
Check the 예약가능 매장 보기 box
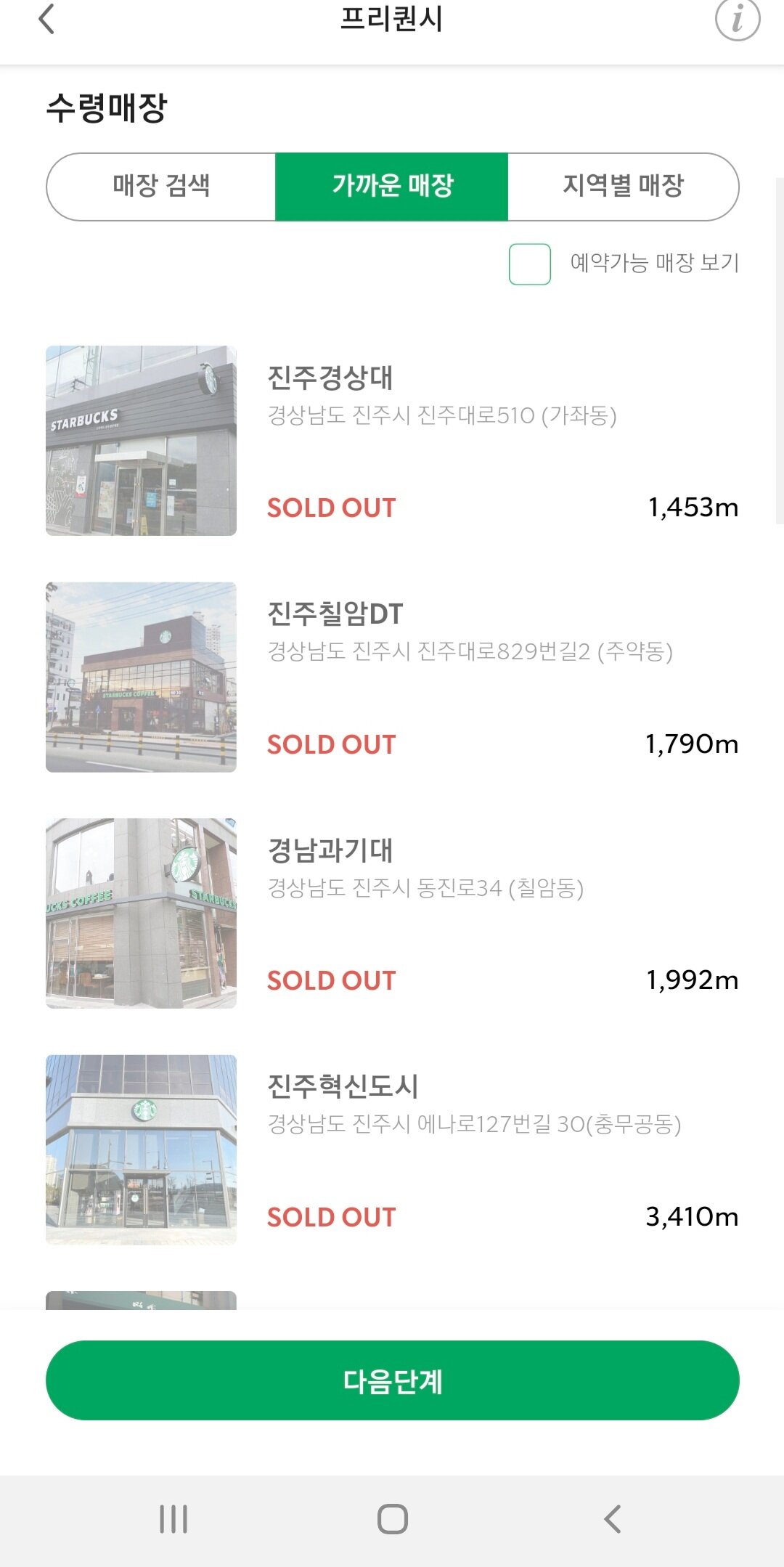pos(530,264)
